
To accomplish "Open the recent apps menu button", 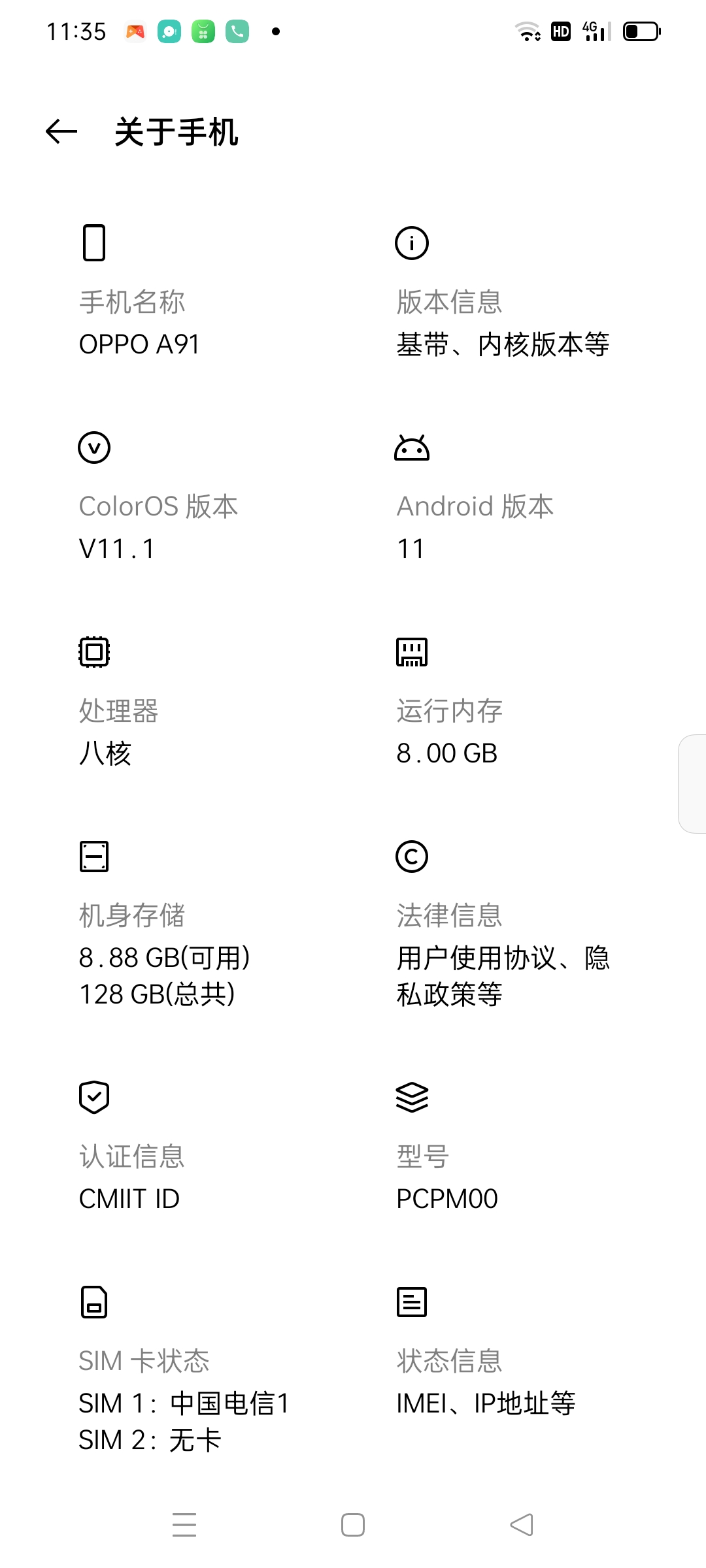I will tap(184, 1525).
